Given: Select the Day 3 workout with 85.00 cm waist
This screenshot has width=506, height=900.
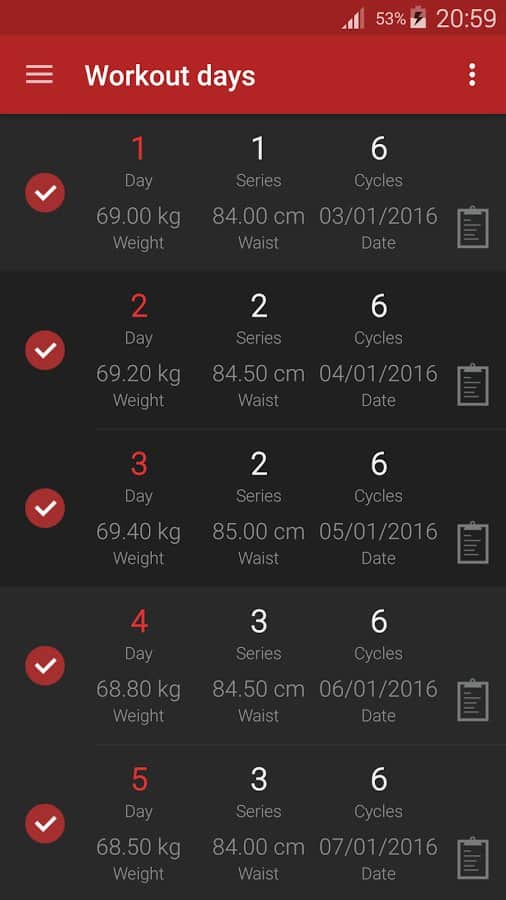Looking at the screenshot, I should (253, 508).
